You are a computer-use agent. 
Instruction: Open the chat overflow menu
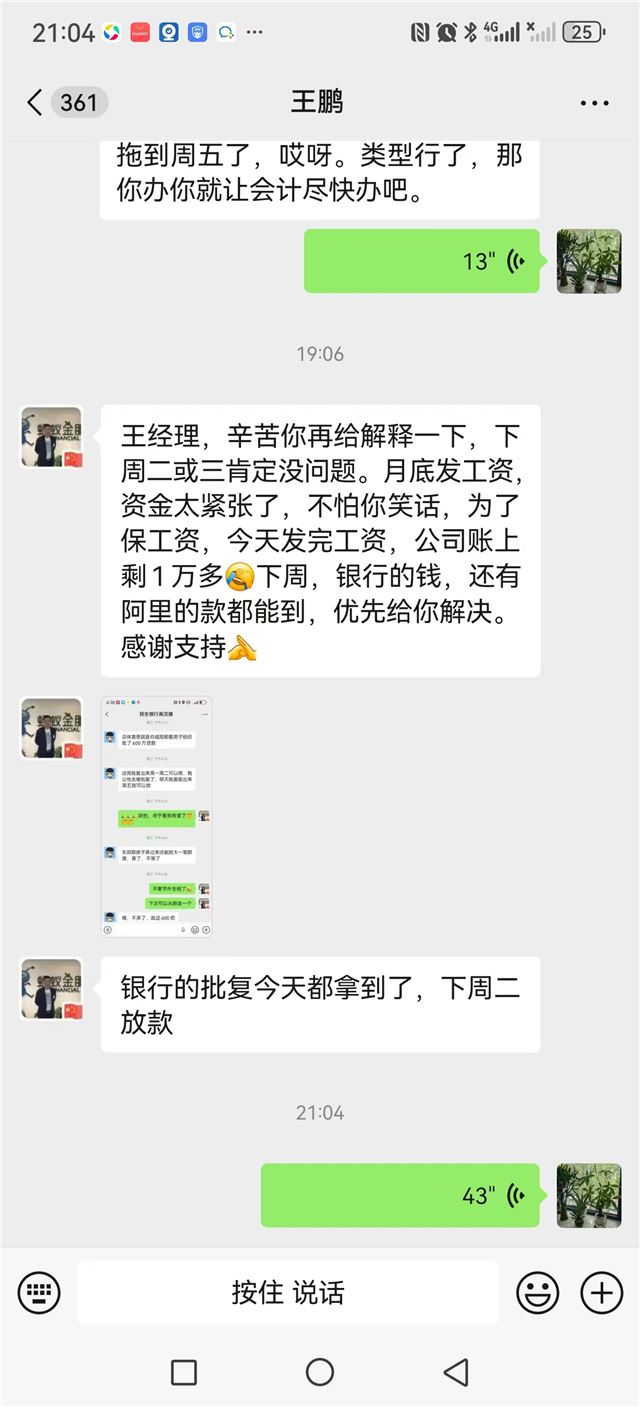[x=594, y=102]
